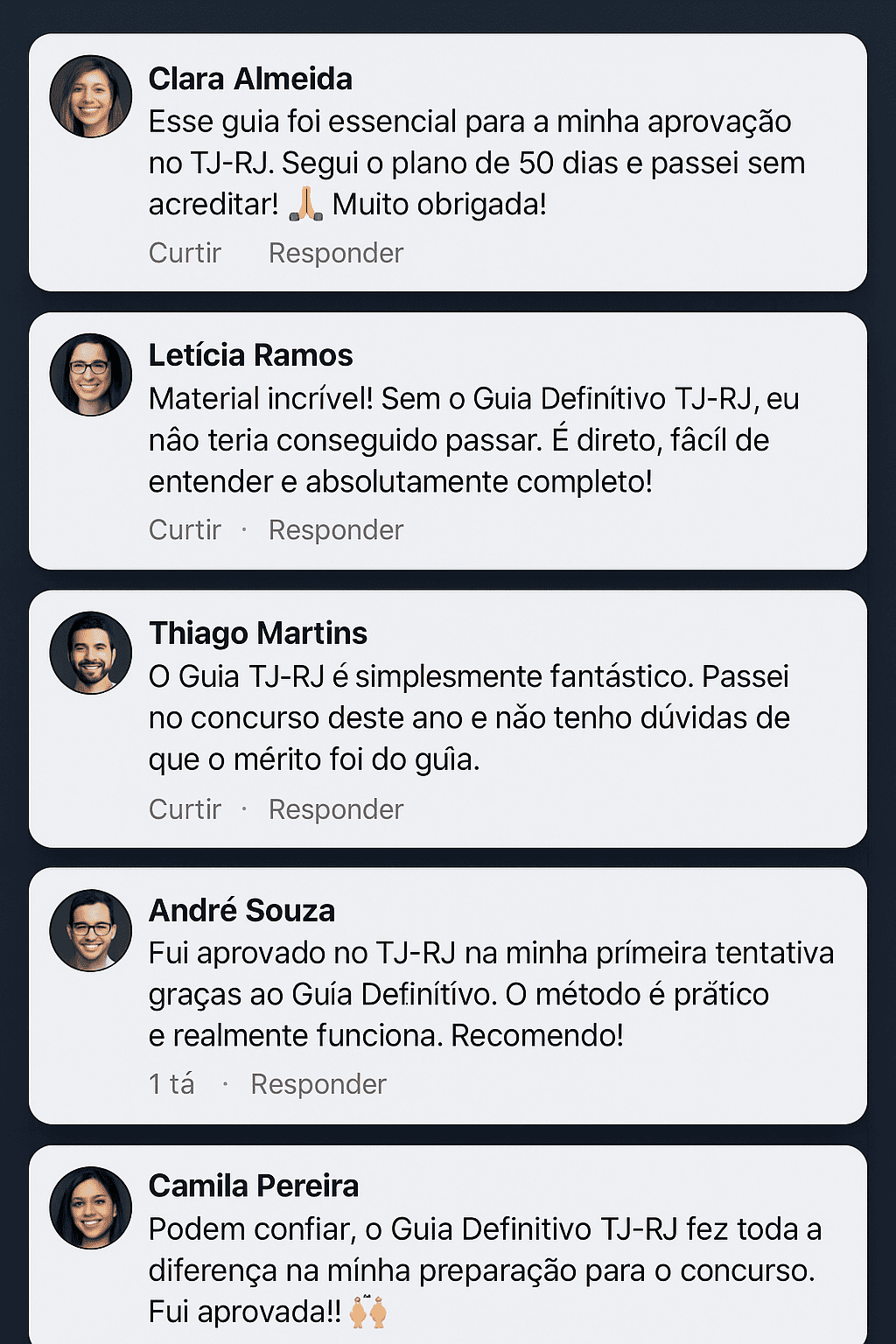
Task: Responder to Thiago Martins's comment
Action: pyautogui.click(x=335, y=809)
